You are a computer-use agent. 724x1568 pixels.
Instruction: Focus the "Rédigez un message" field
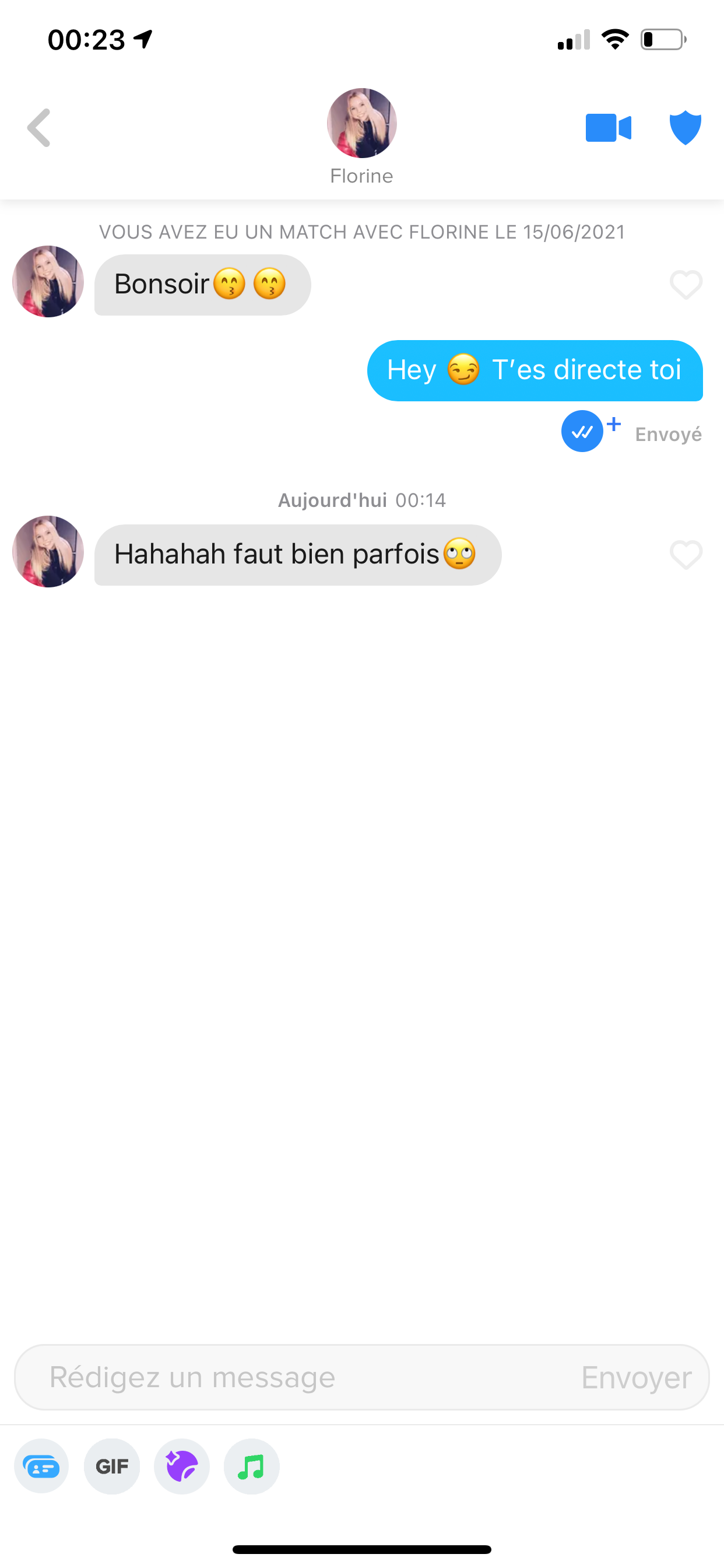(x=292, y=1377)
